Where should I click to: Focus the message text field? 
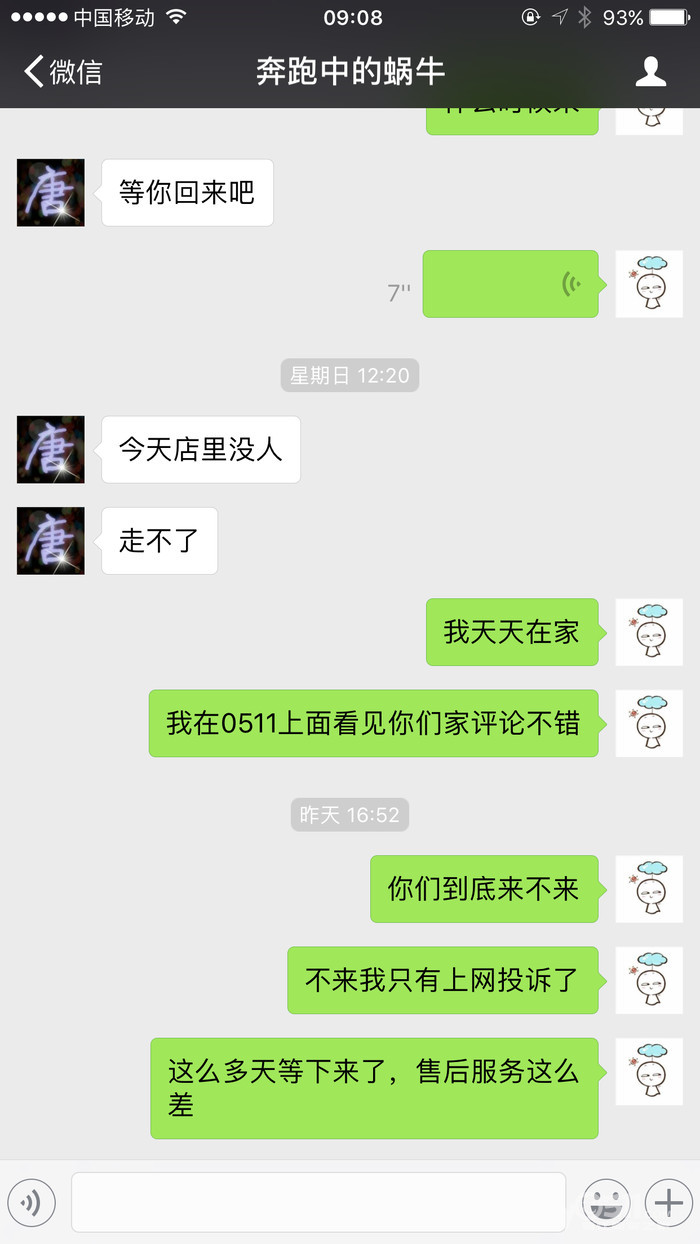tap(318, 1202)
